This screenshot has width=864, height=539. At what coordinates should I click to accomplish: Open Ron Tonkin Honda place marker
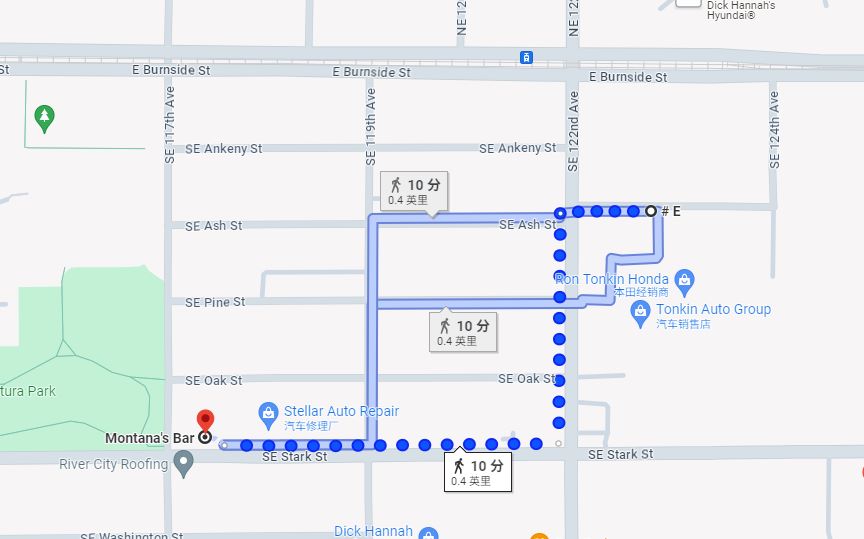click(x=684, y=279)
